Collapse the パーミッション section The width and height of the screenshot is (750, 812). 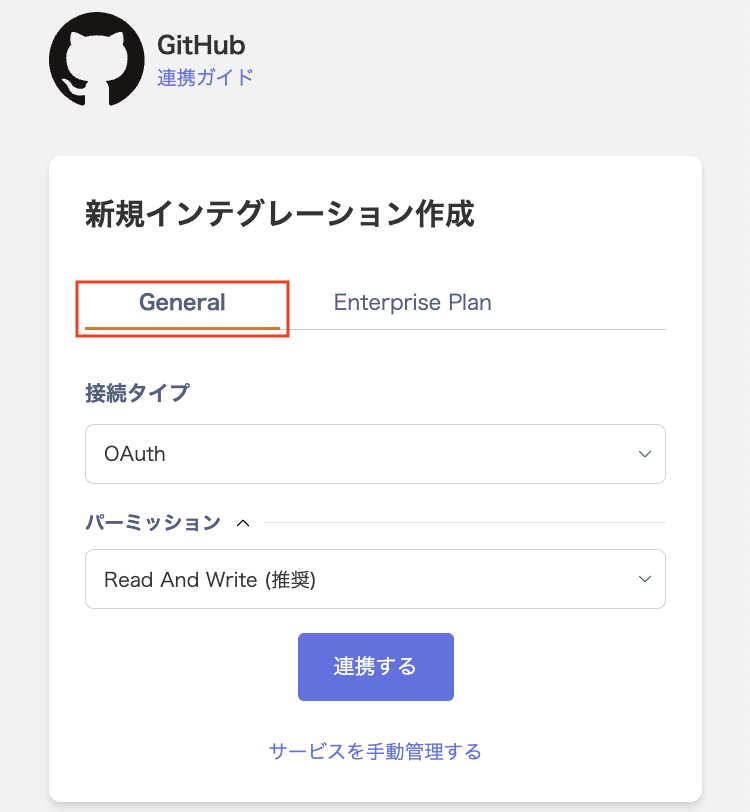(242, 522)
